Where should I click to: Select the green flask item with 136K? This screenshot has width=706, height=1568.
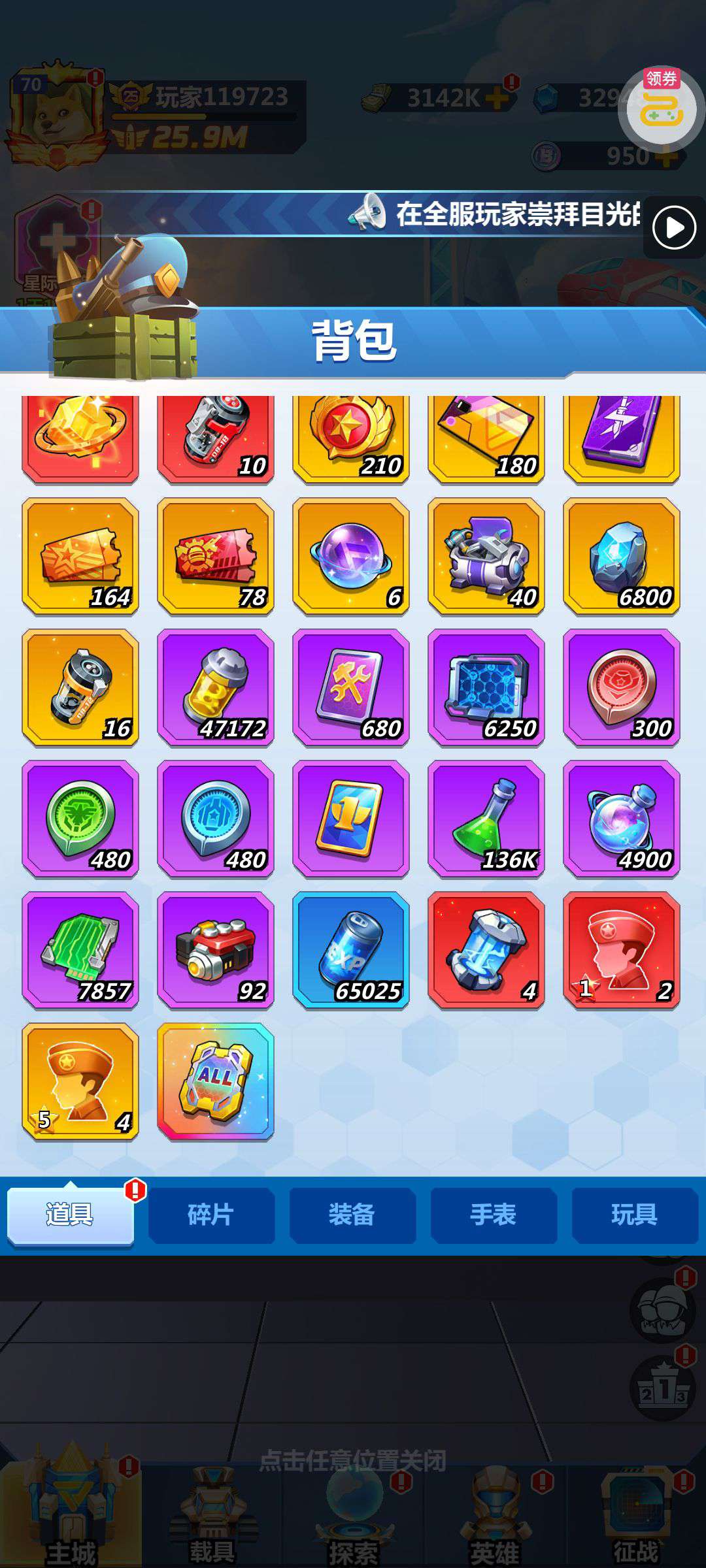click(x=486, y=818)
